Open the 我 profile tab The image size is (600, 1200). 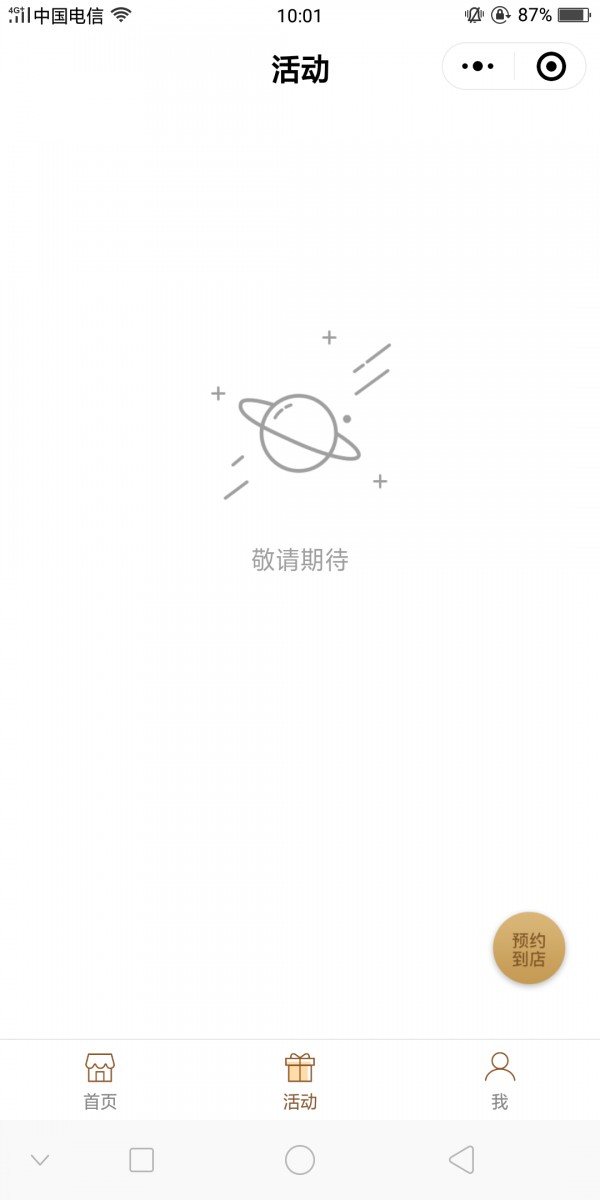pos(500,1080)
